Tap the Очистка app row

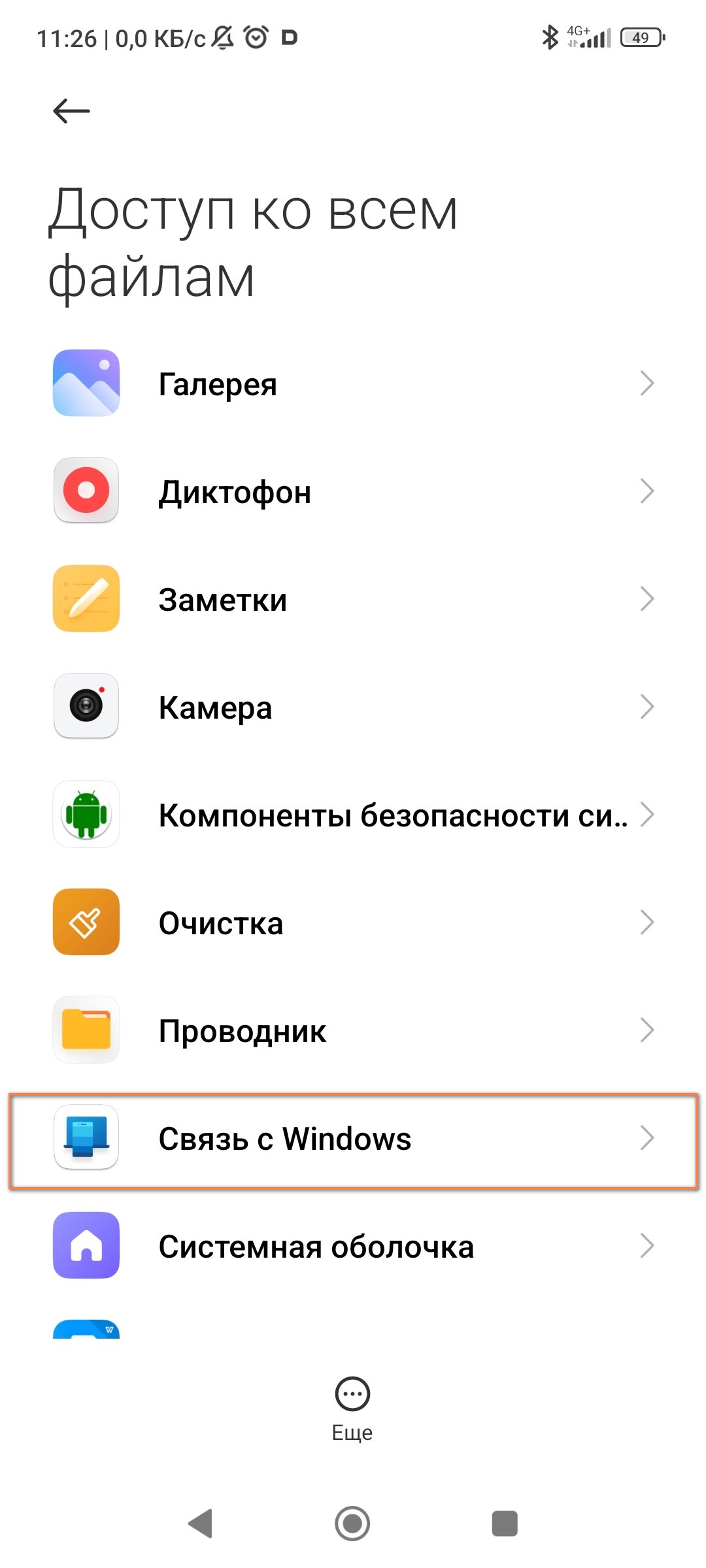[353, 923]
